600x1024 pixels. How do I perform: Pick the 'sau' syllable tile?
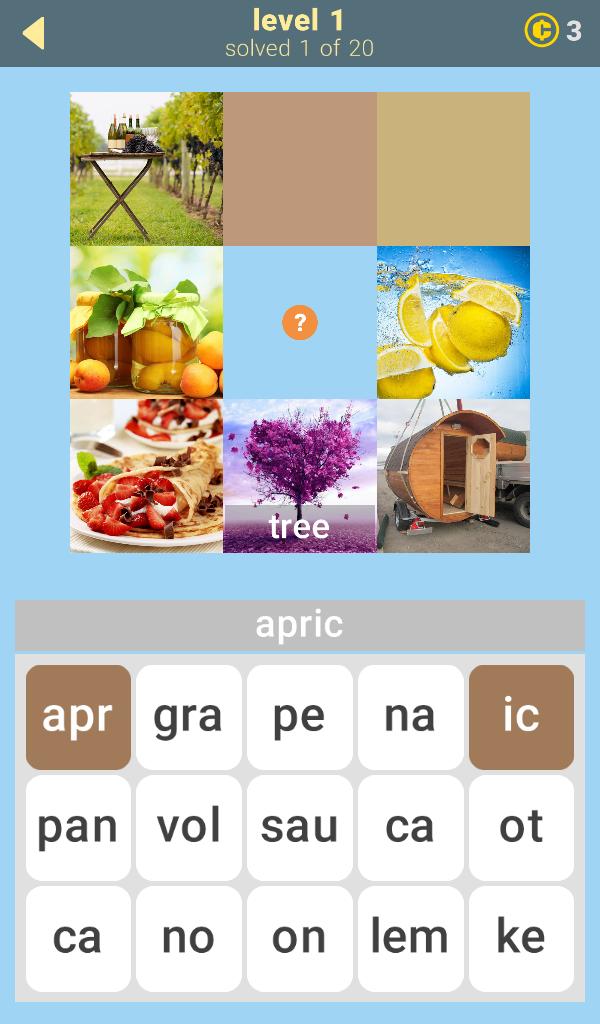point(299,827)
